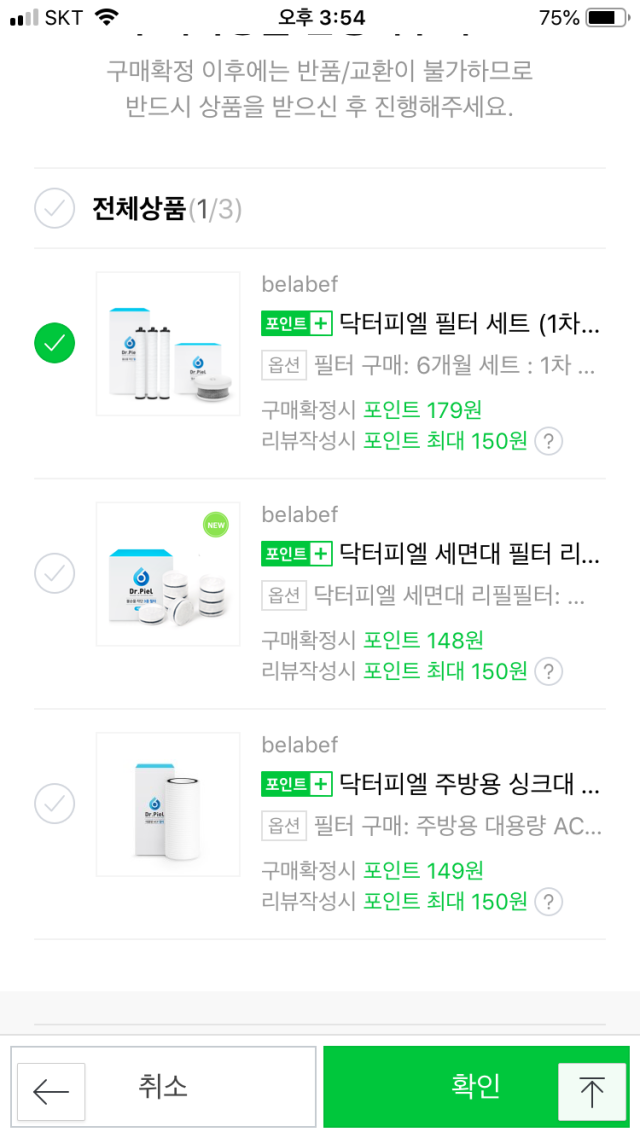Image resolution: width=640 pixels, height=1138 pixels.
Task: Open the 닥터피엘 필터 세트 product image
Action: point(168,344)
